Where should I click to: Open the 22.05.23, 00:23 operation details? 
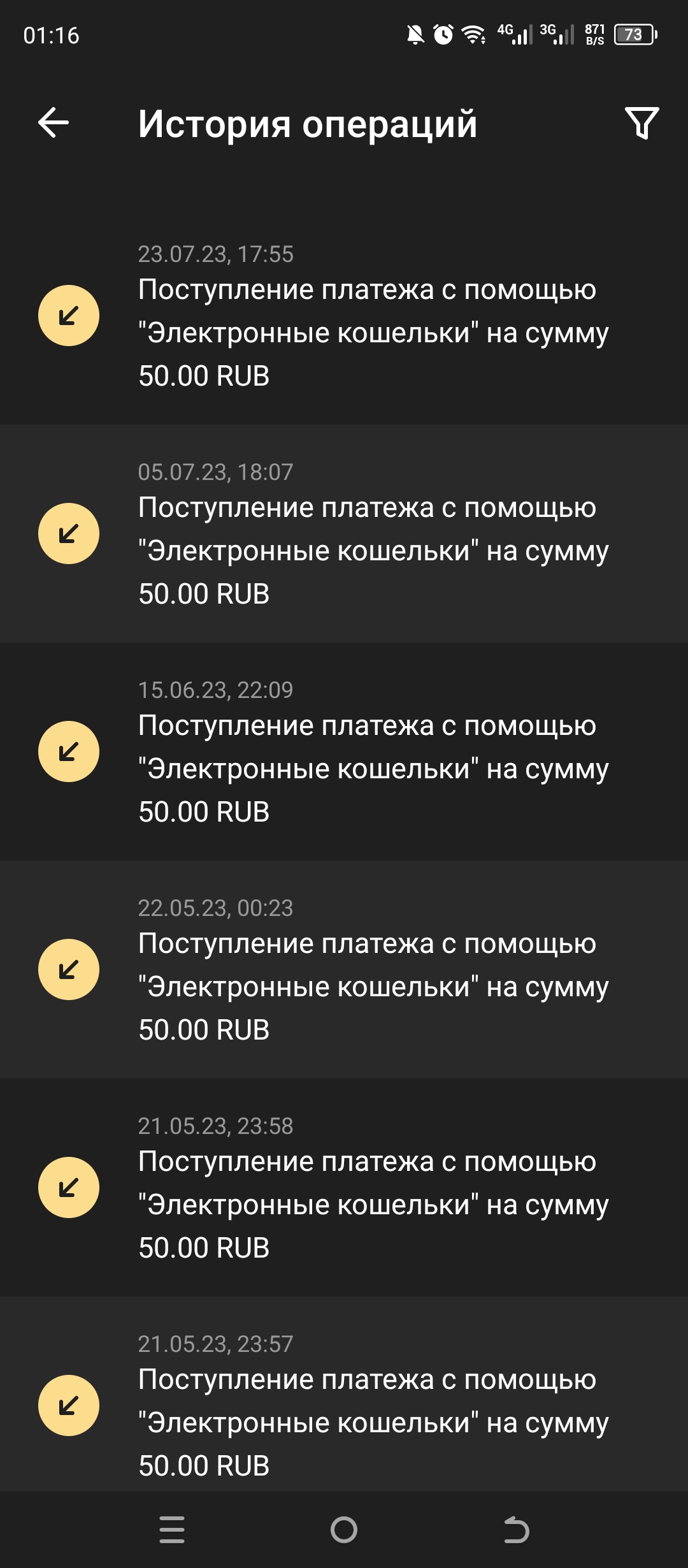(344, 970)
